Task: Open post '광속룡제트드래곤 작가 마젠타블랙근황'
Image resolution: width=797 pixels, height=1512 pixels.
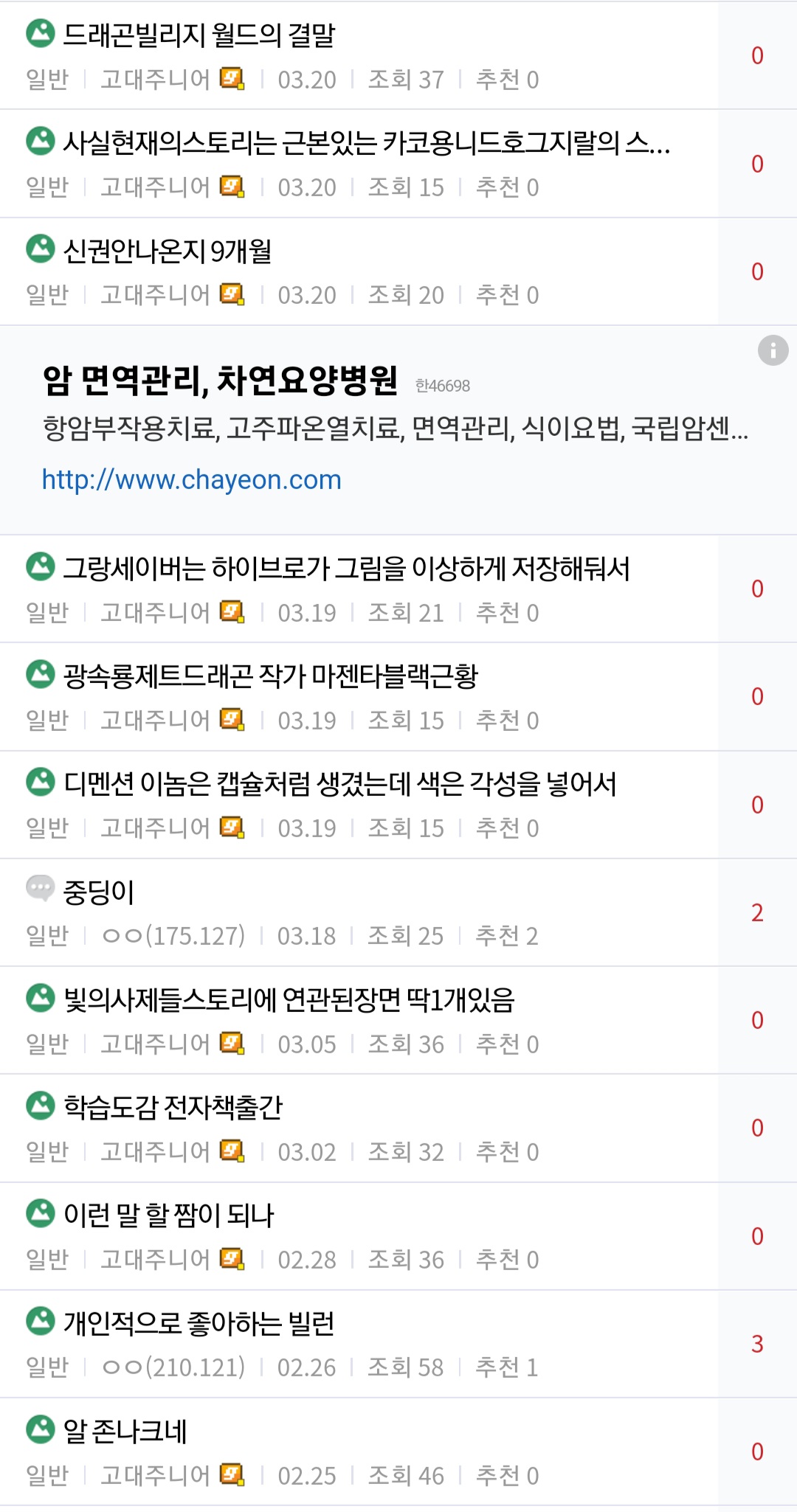Action: pyautogui.click(x=271, y=676)
